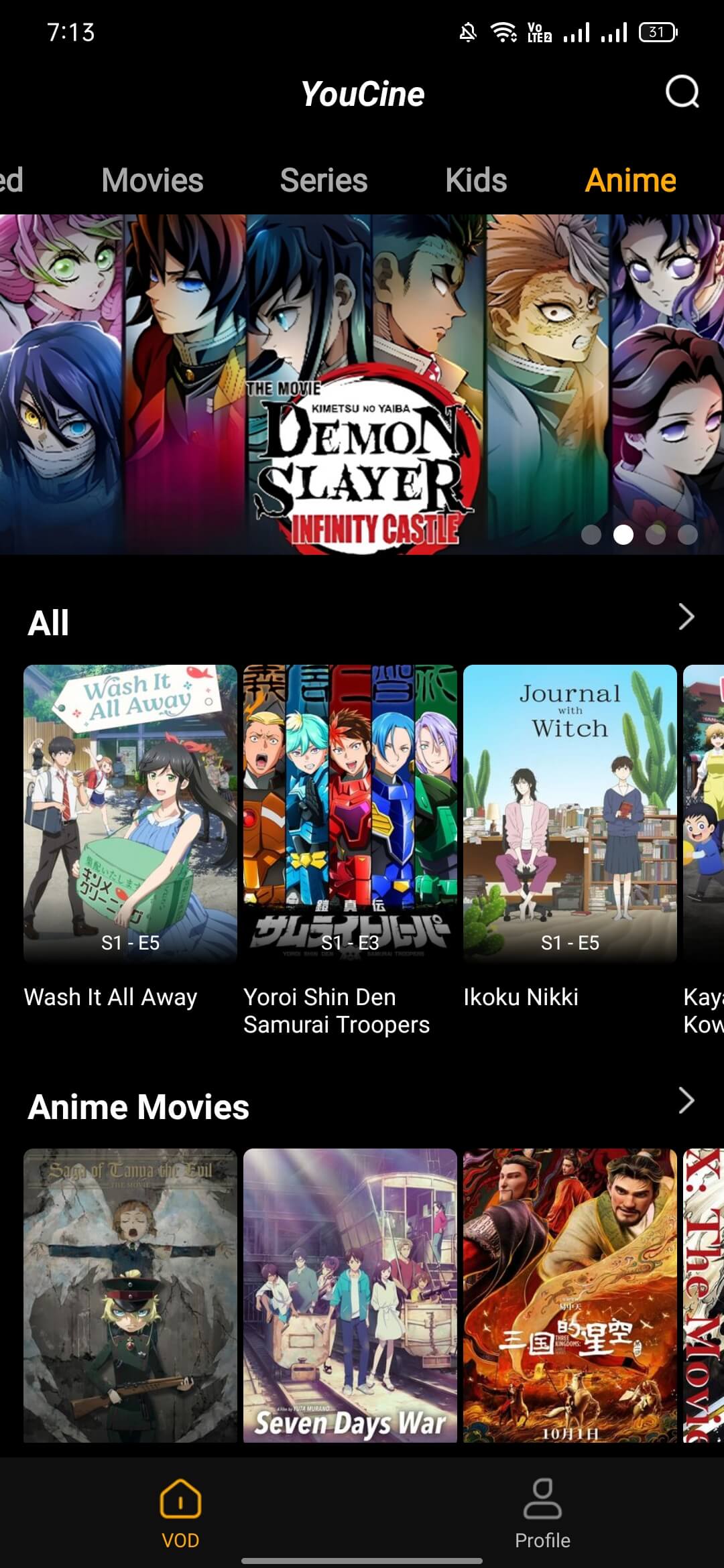Select the Kids tab
The image size is (724, 1568).
[476, 180]
